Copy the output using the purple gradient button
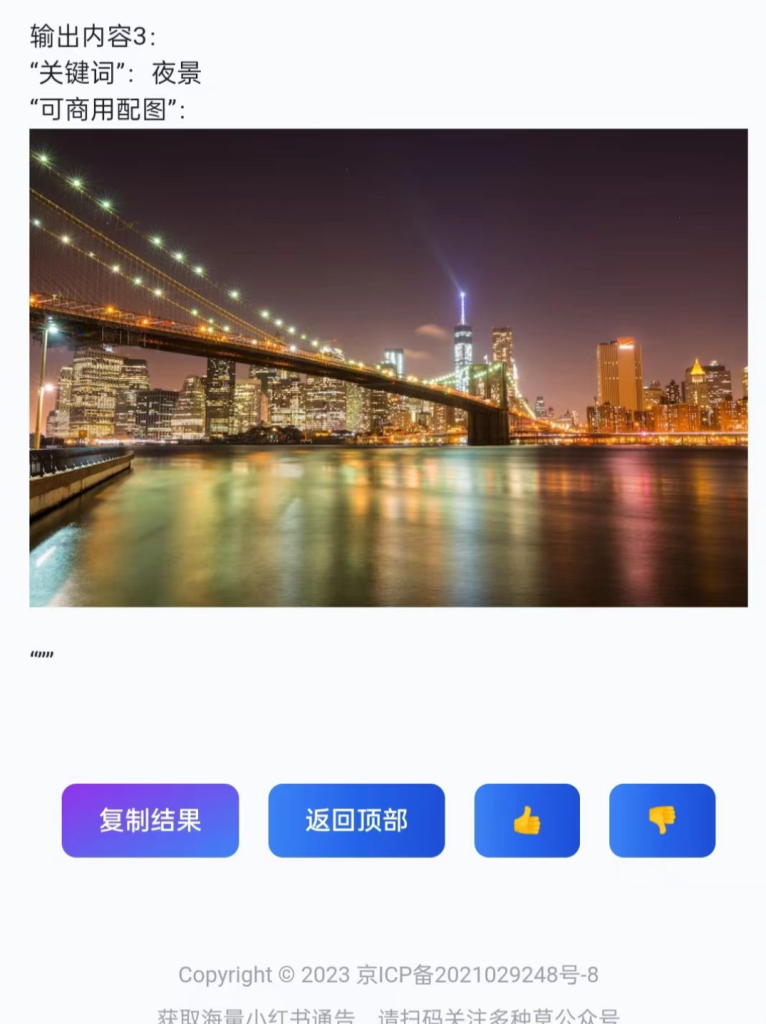This screenshot has height=1024, width=766. coord(149,820)
